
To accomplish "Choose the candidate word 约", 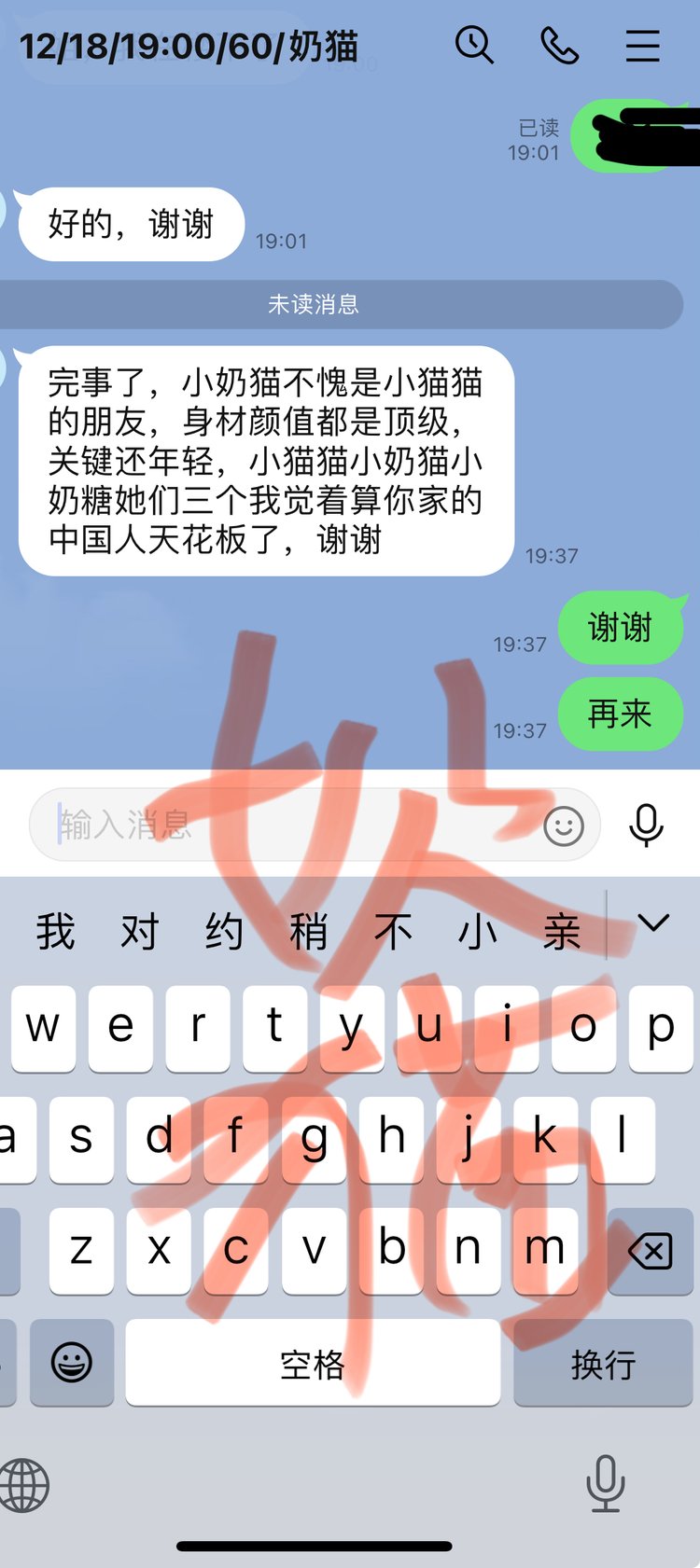I will [224, 931].
